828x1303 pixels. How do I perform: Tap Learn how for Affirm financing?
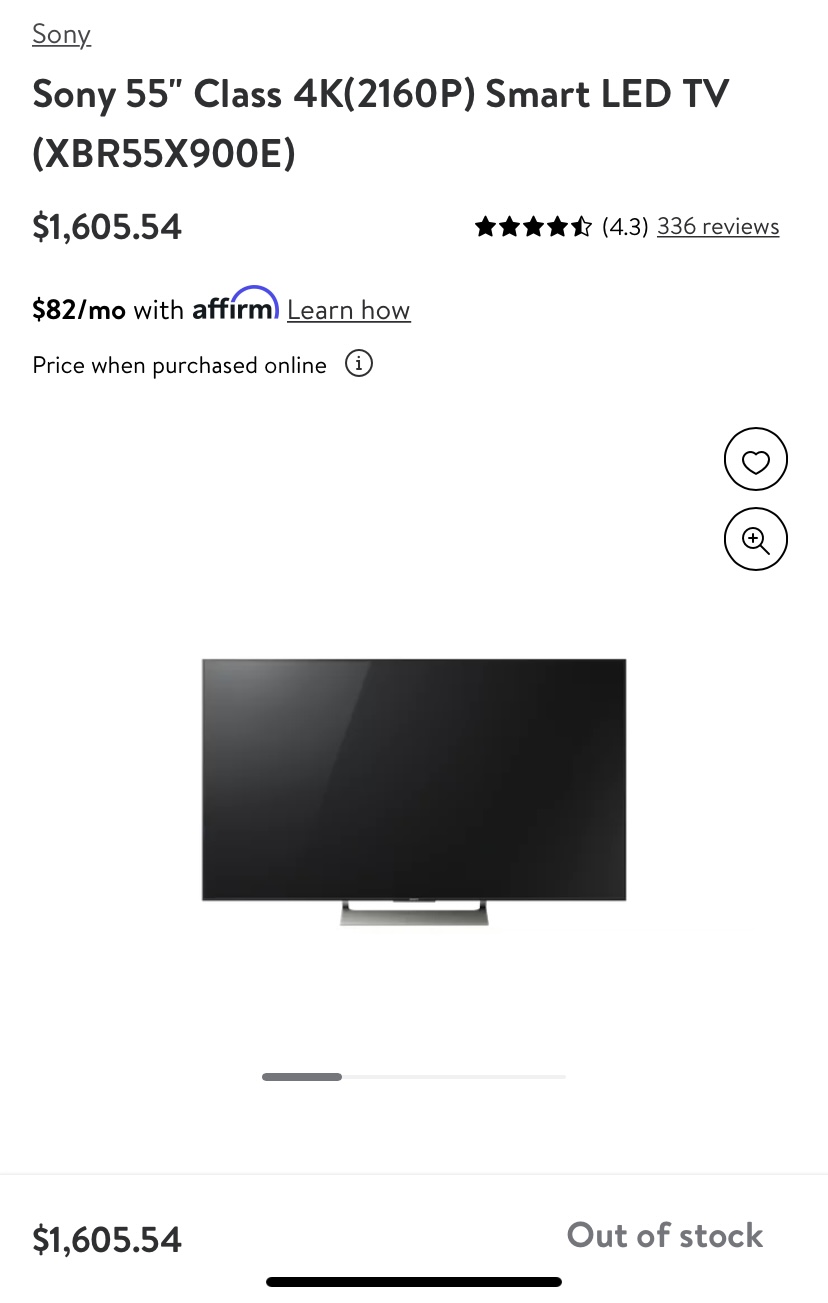(x=348, y=311)
